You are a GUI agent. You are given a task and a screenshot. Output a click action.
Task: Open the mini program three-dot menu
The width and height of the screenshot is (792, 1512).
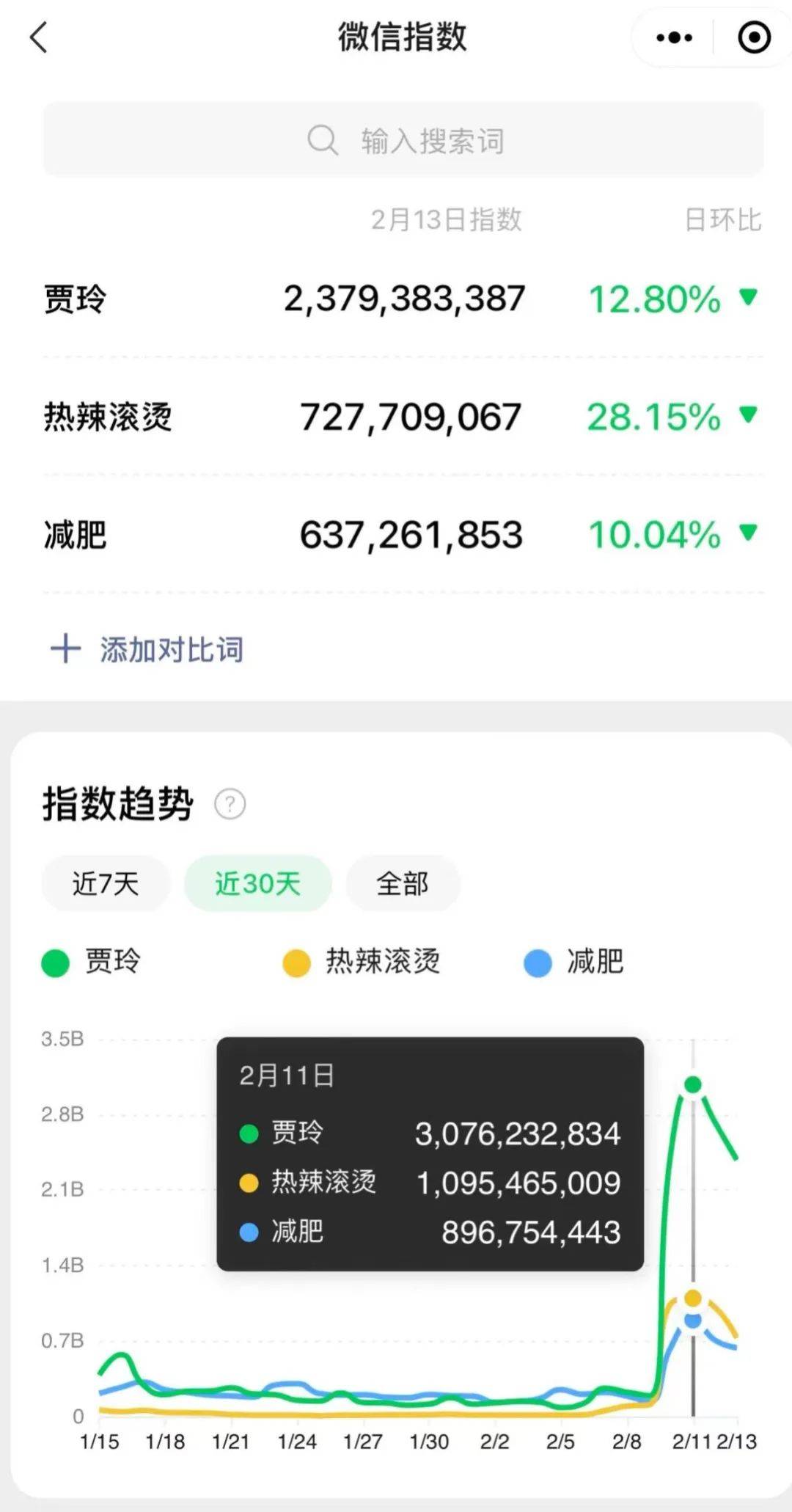click(x=674, y=37)
